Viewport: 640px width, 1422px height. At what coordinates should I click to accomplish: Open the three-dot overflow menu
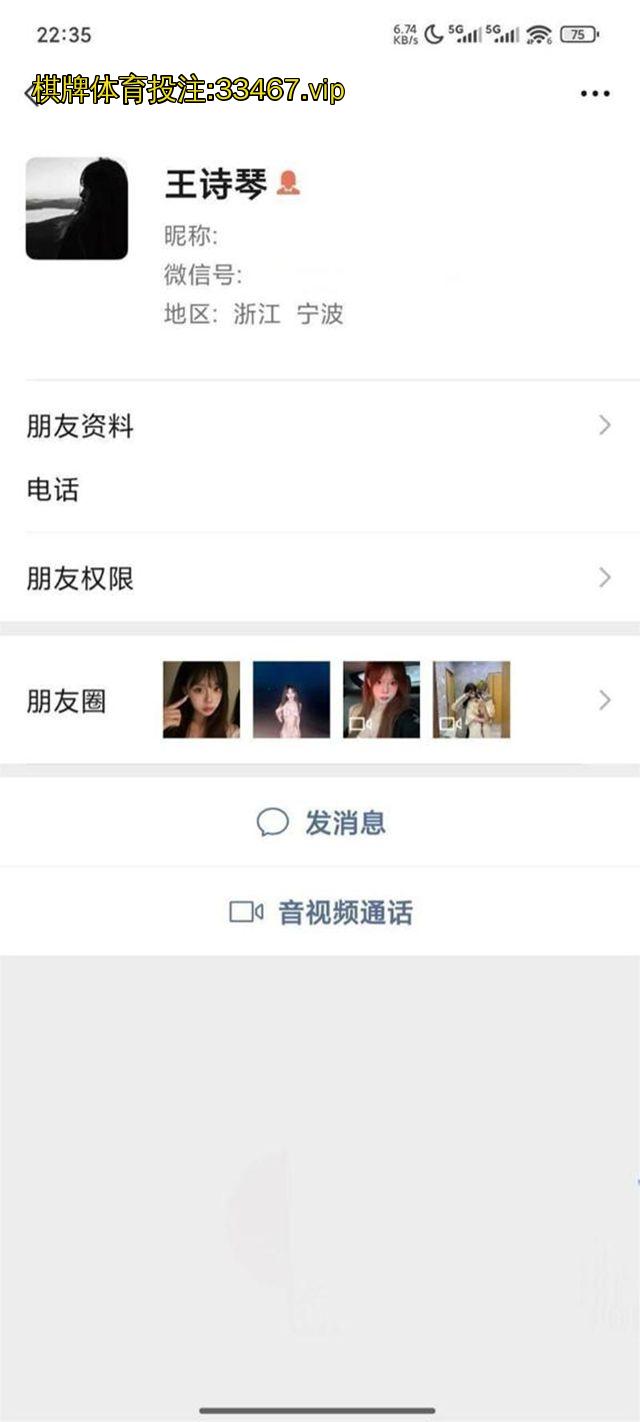click(x=595, y=94)
